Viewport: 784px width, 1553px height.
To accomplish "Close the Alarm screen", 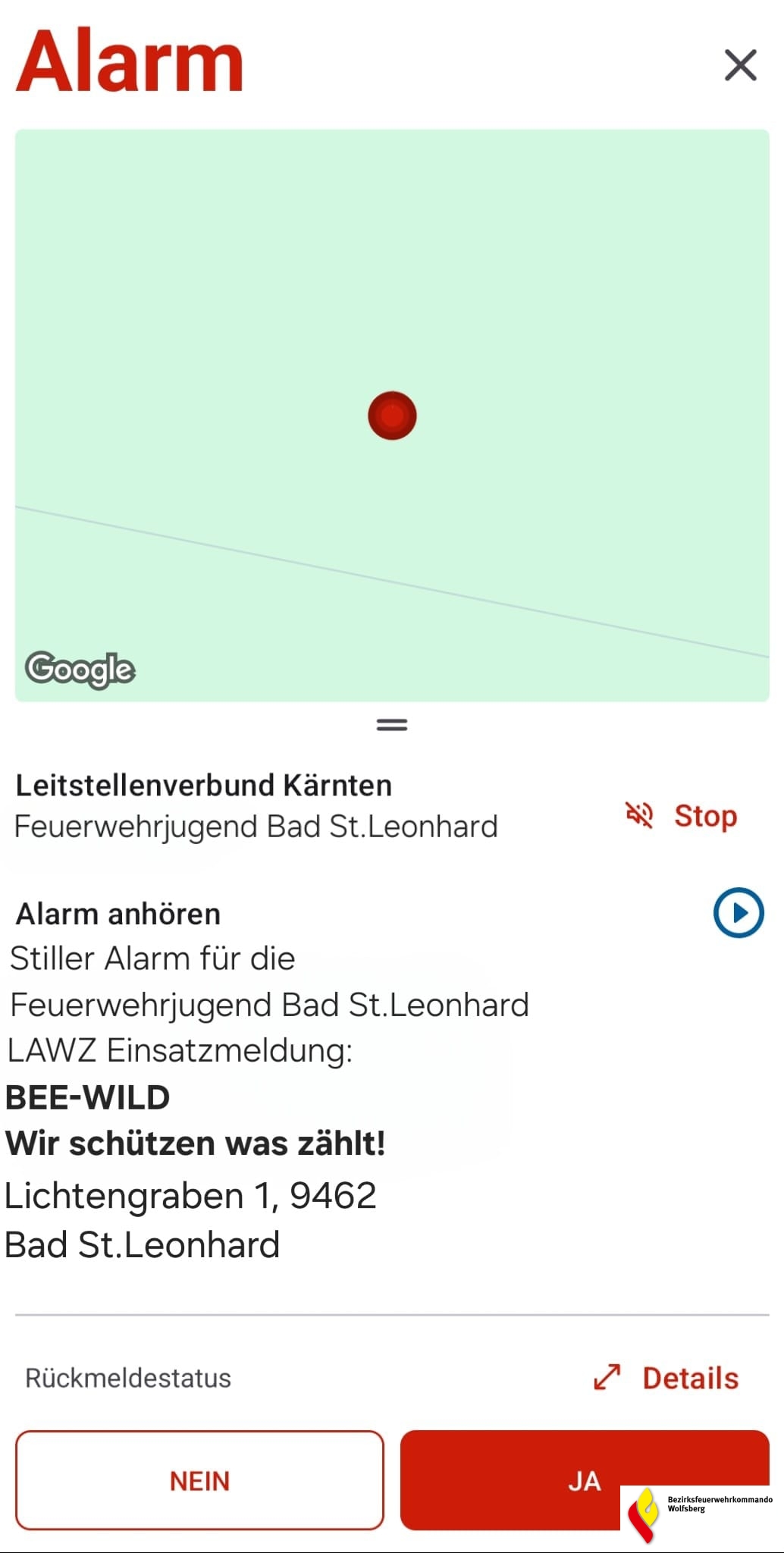I will (x=740, y=65).
